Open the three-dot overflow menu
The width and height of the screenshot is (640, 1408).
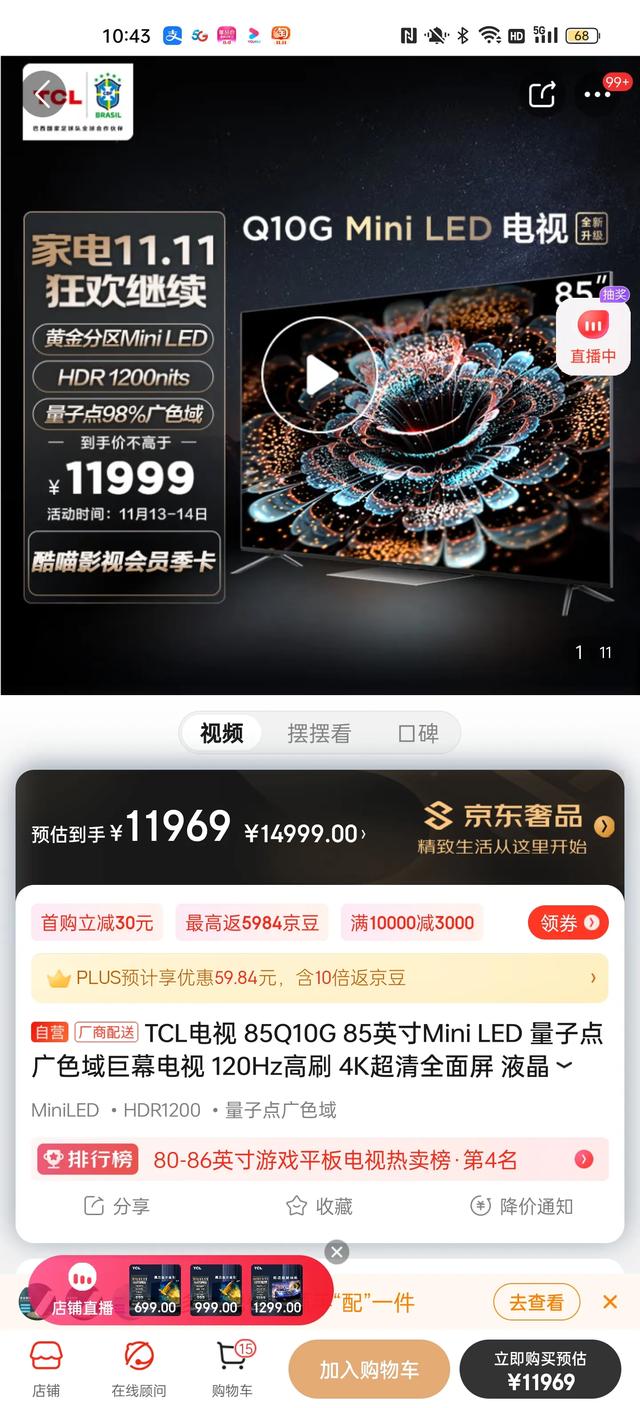coord(597,95)
